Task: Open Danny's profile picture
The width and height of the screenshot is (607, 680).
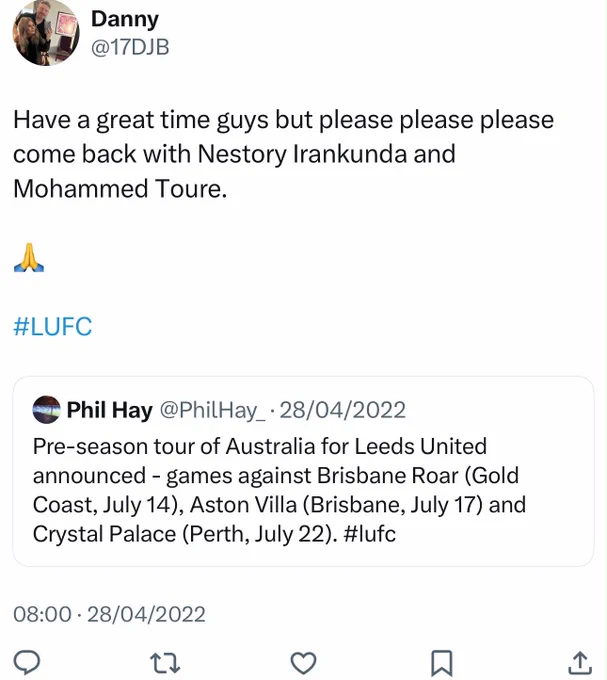Action: 46,33
